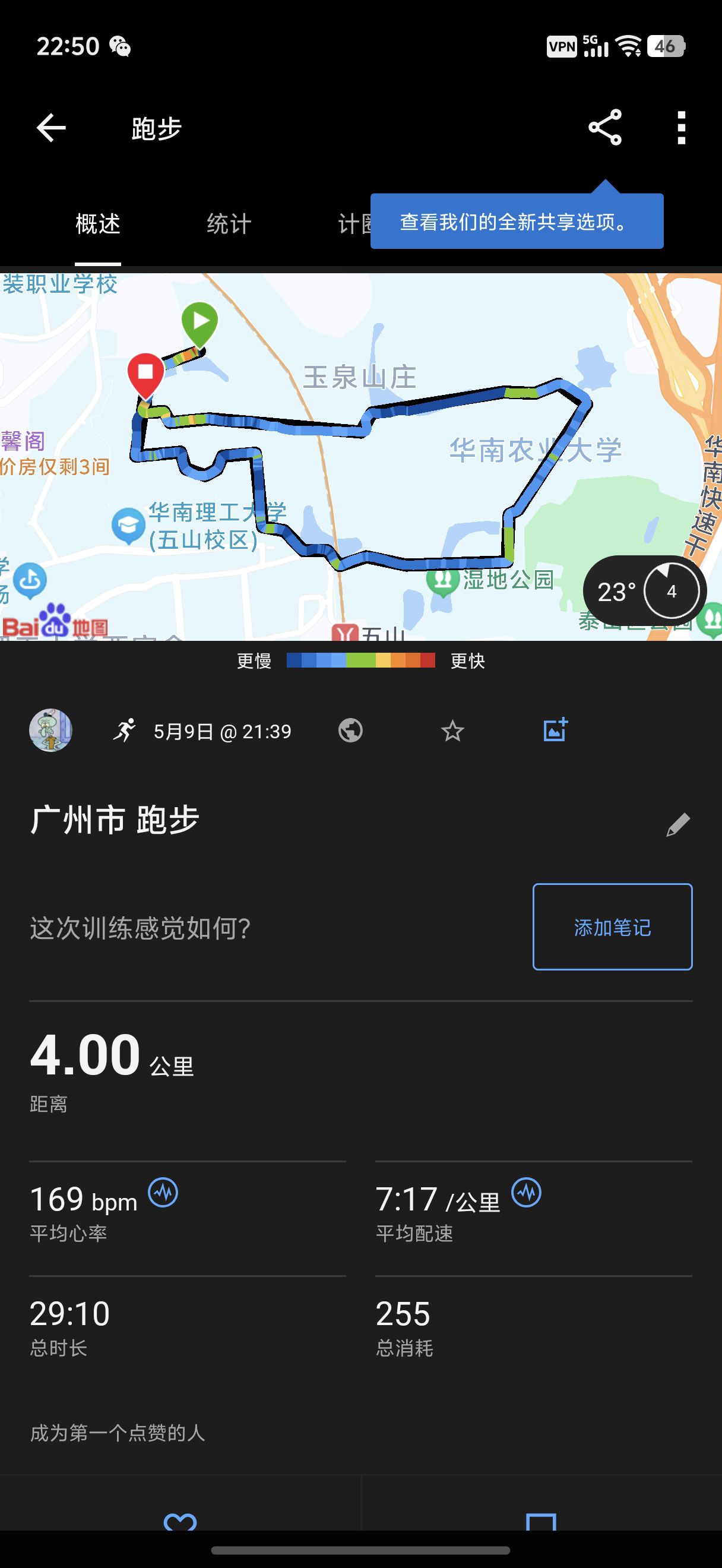Mark activity as favorite with star

[x=452, y=731]
